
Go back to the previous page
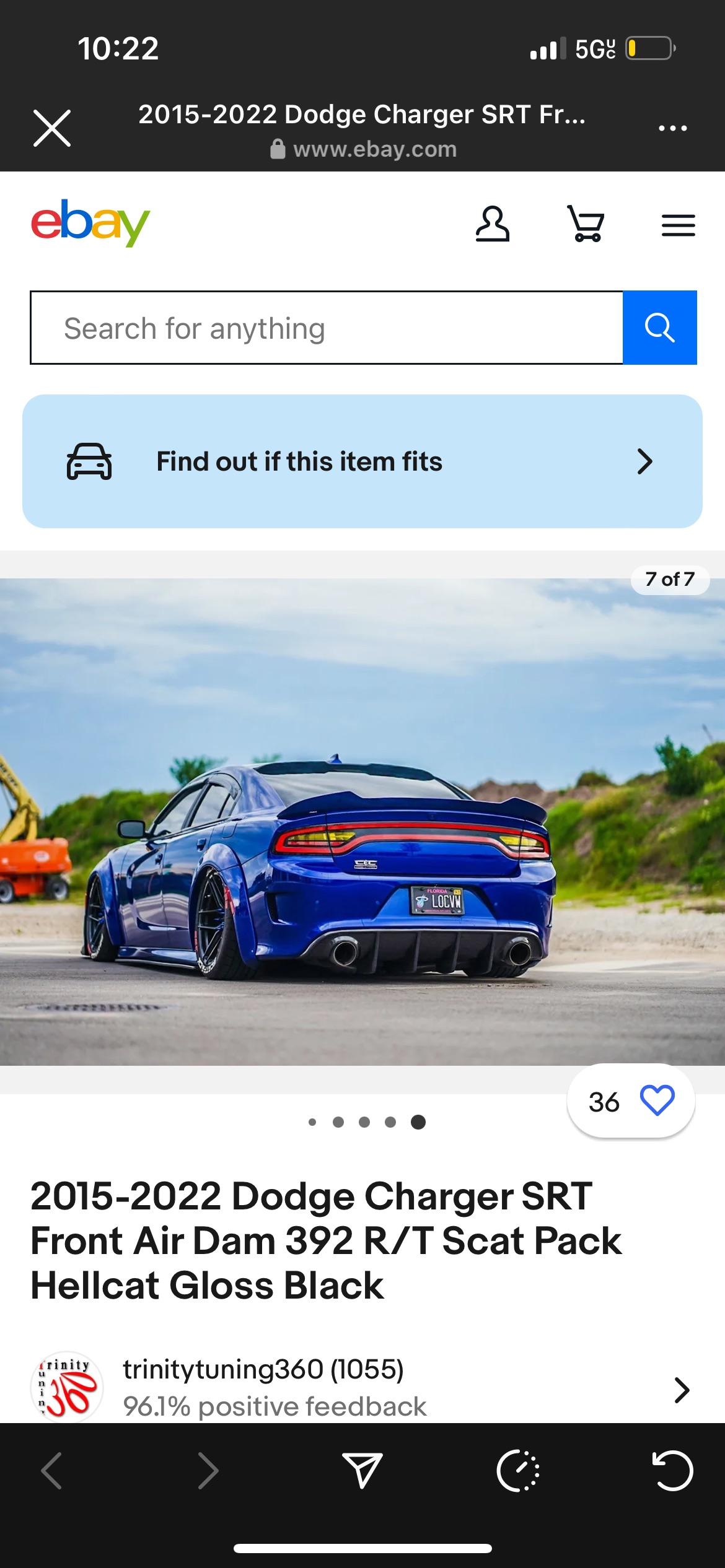(x=51, y=1470)
